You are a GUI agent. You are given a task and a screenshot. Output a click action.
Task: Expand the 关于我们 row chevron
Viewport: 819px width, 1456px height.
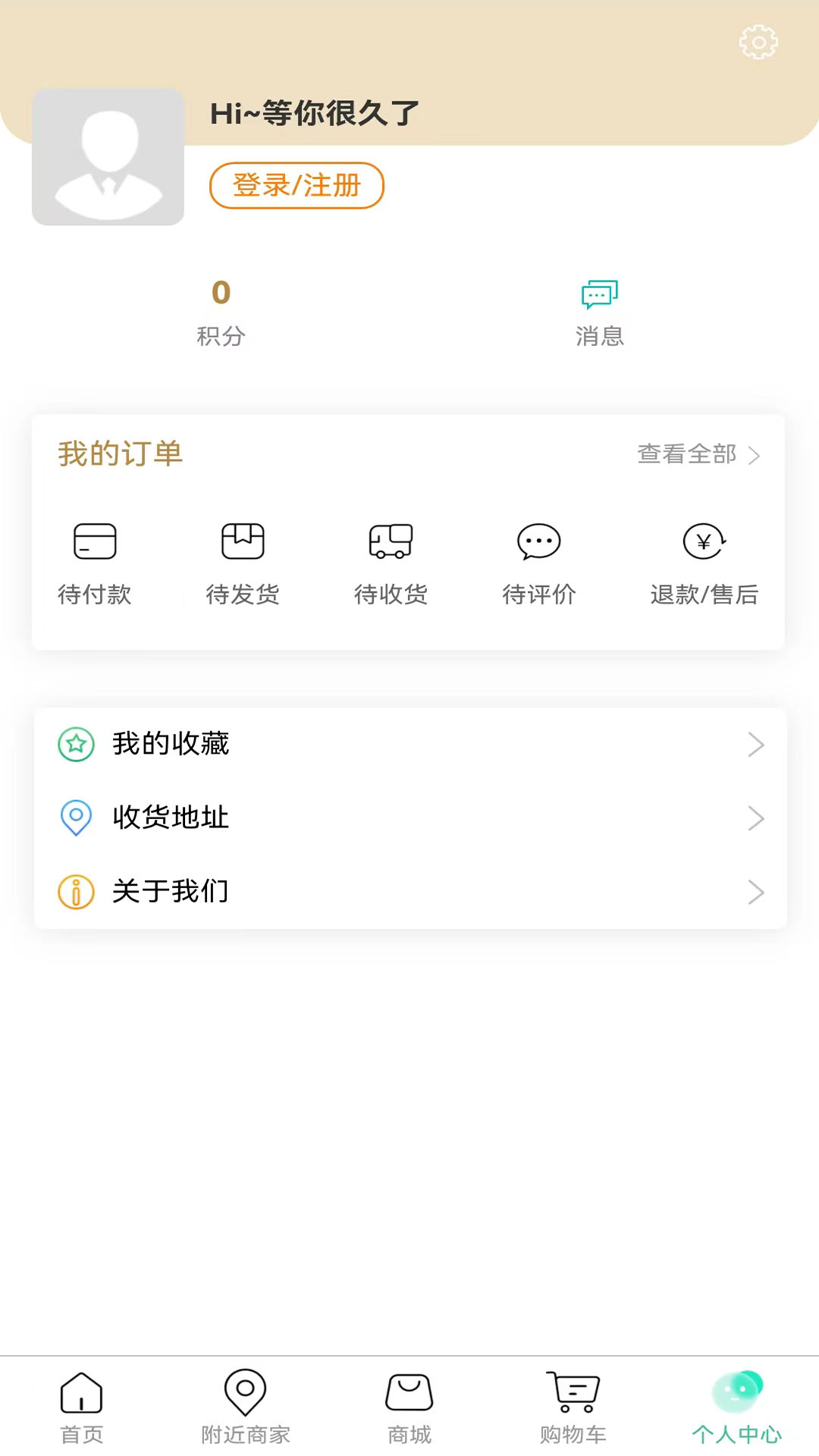pos(755,892)
